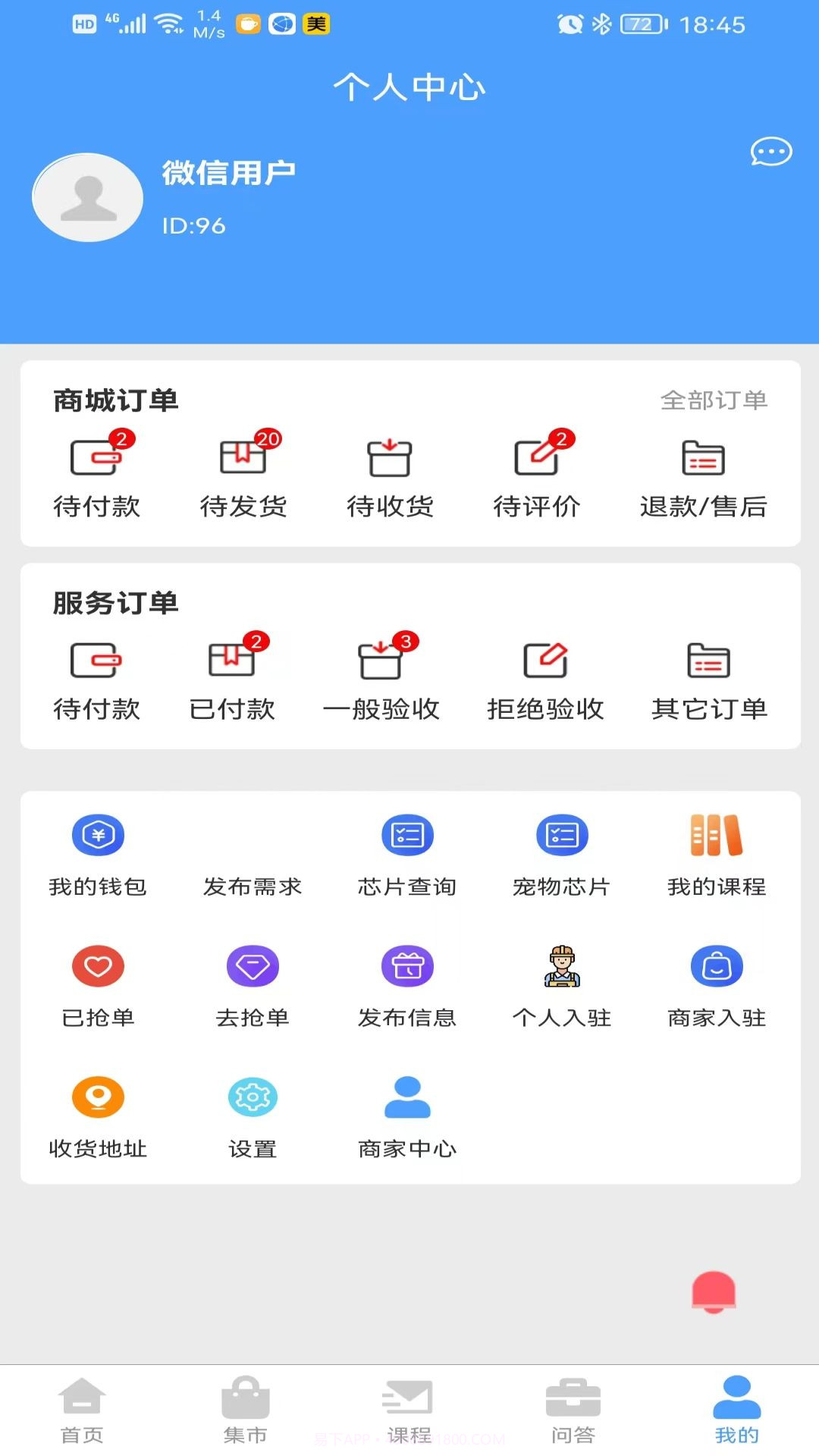This screenshot has width=819, height=1456.
Task: Open 一般验收 with 3 notifications
Action: point(381,679)
